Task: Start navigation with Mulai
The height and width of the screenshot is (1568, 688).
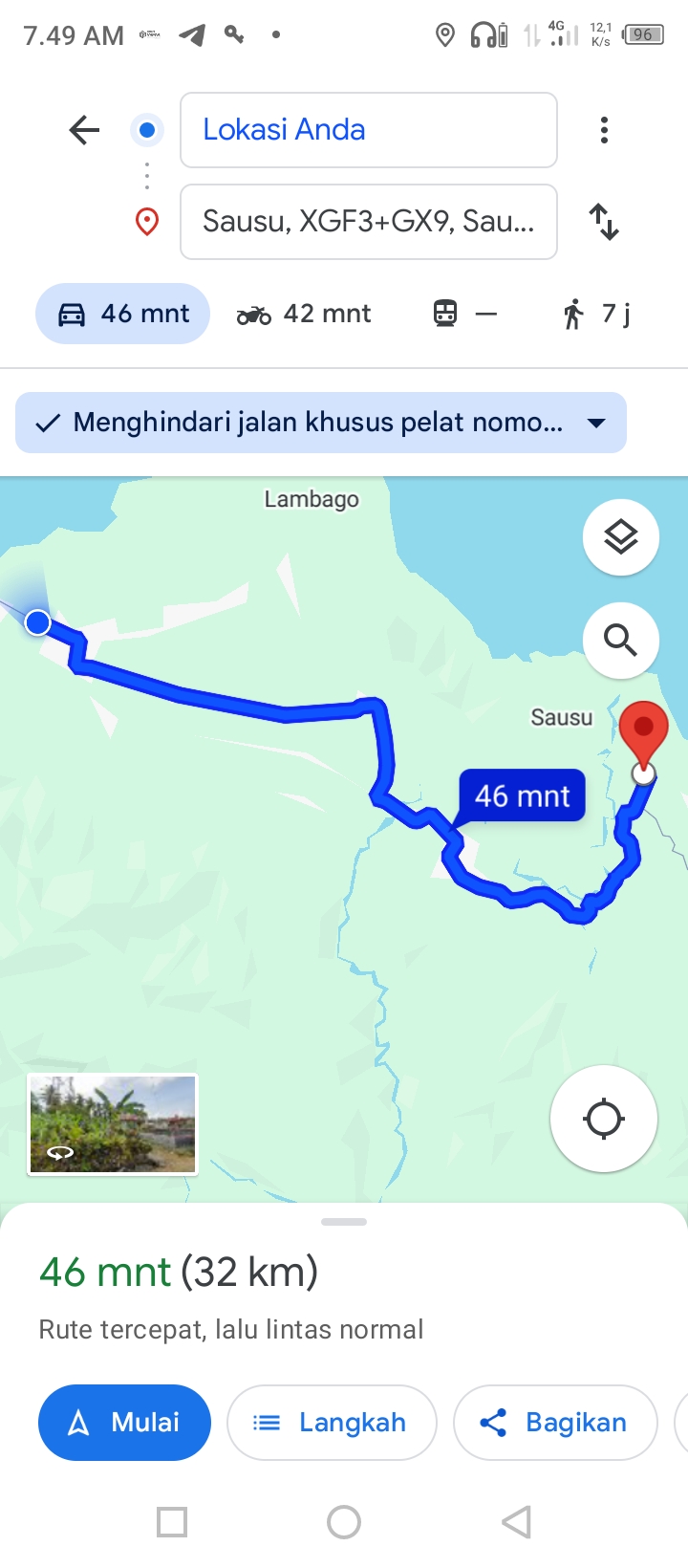Action: click(x=124, y=1423)
